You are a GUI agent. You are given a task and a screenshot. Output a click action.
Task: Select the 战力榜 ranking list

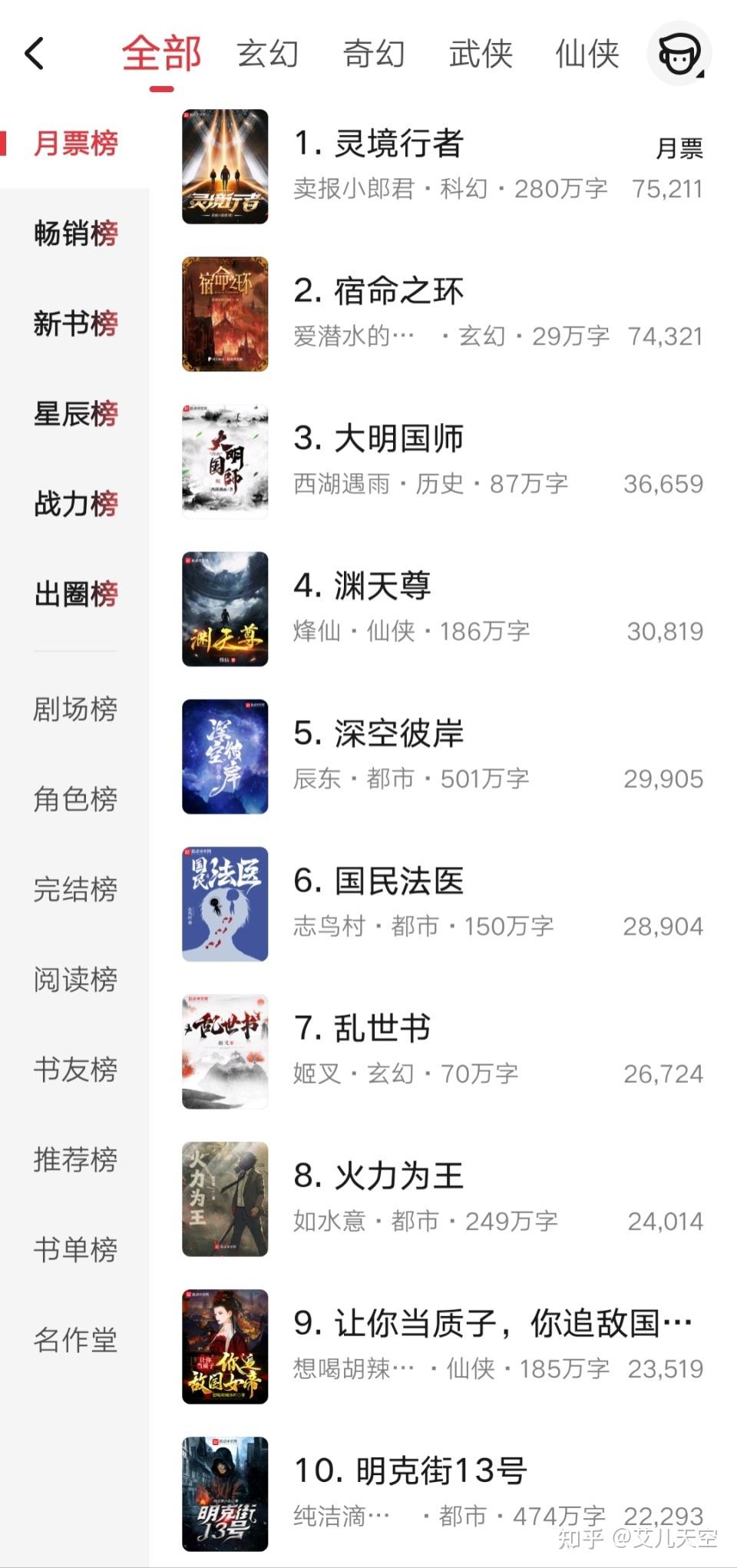point(75,504)
